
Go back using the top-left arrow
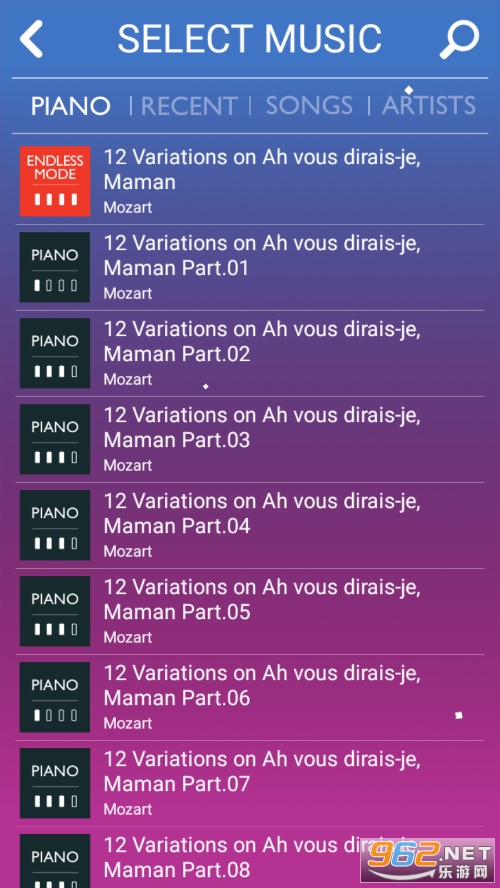[x=31, y=39]
